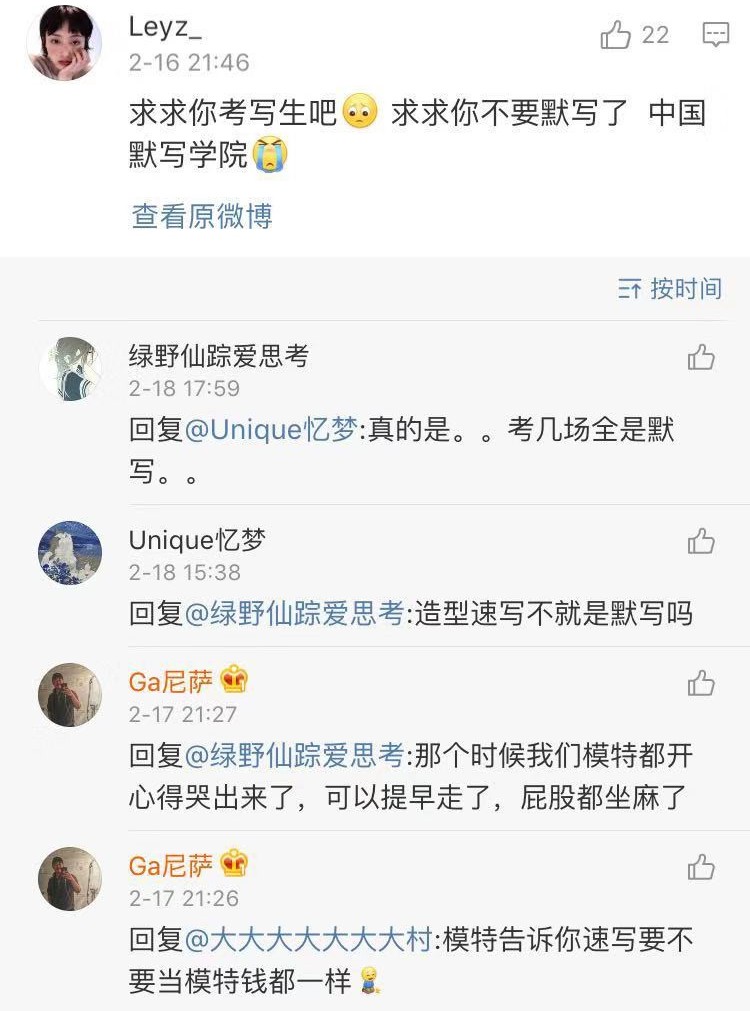Like Ga尼萨's 21:27 reply
Viewport: 750px width, 1011px height.
coord(701,683)
